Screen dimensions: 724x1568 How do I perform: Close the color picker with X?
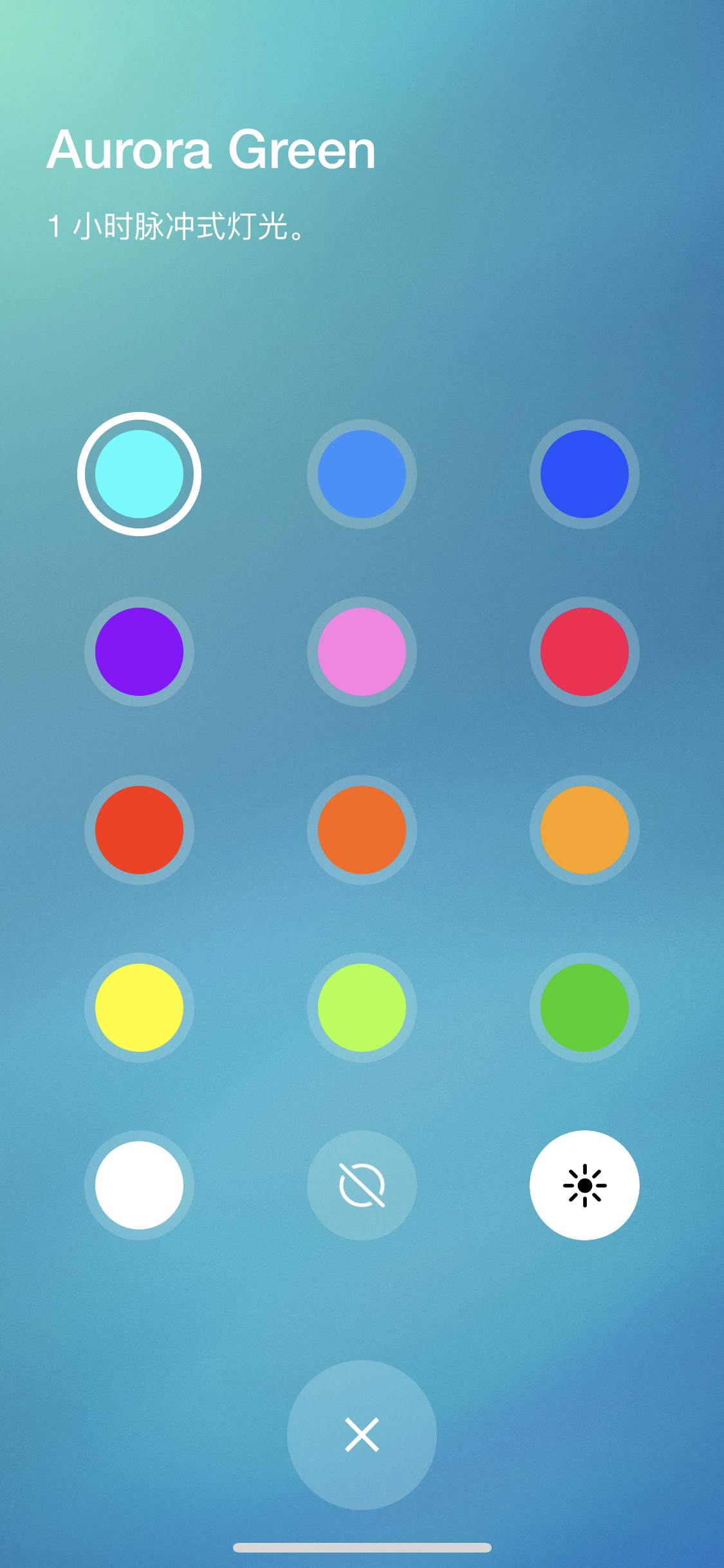pyautogui.click(x=362, y=1435)
